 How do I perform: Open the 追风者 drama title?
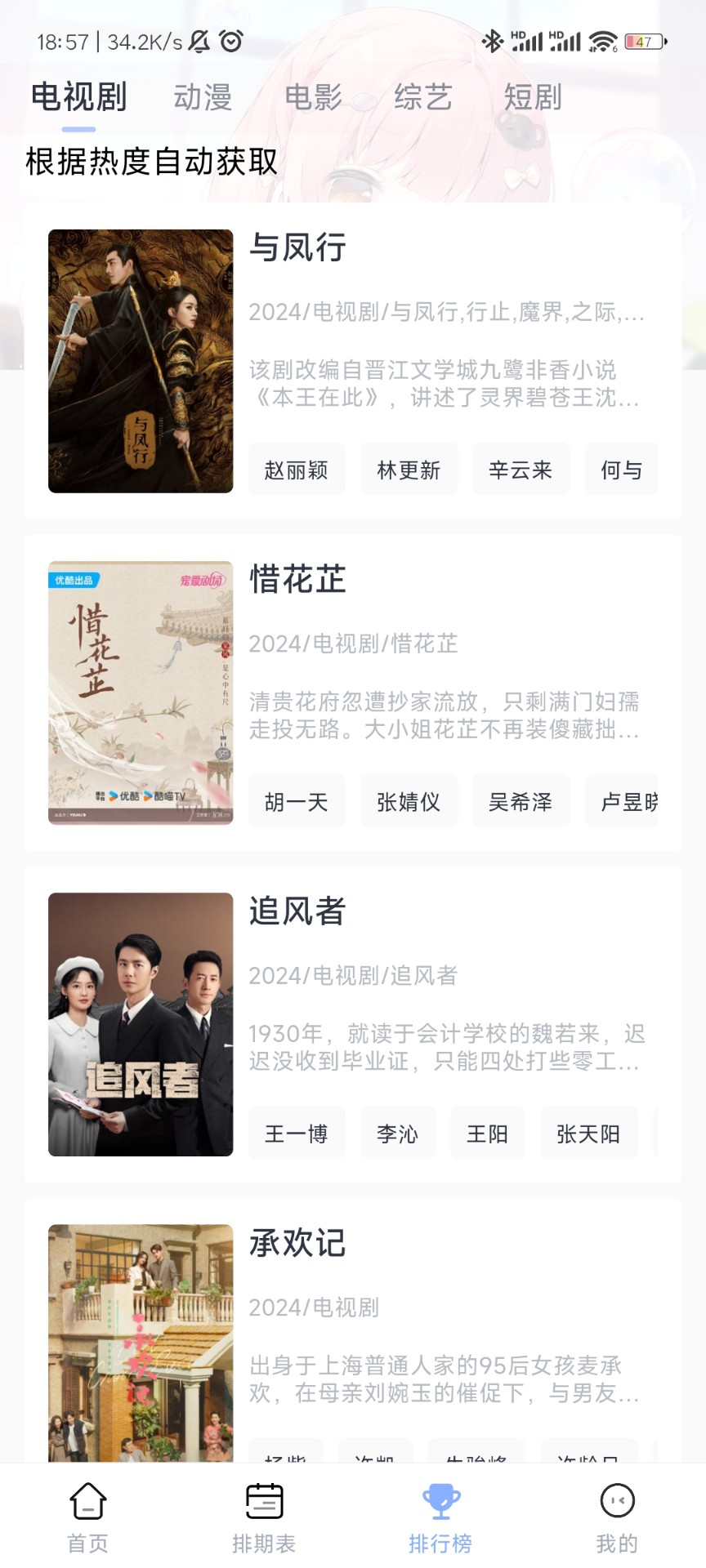pos(297,911)
